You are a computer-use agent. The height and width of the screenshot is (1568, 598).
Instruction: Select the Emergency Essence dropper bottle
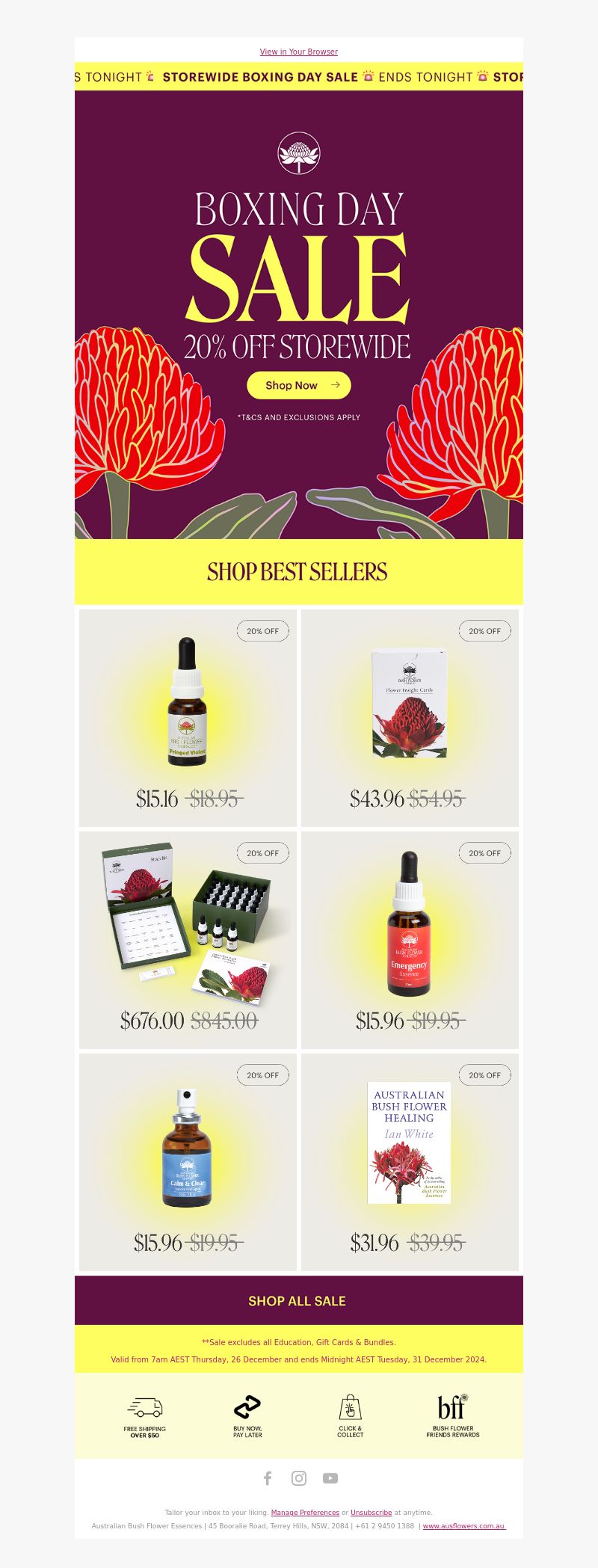coord(410,940)
